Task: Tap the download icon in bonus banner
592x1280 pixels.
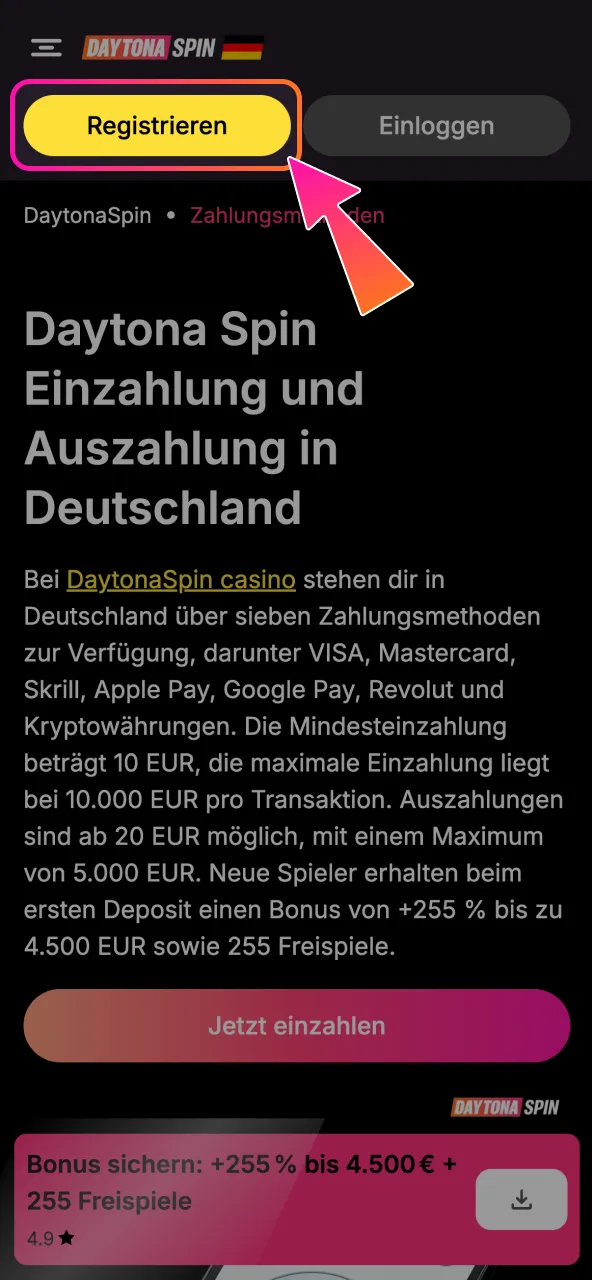Action: tap(521, 1199)
